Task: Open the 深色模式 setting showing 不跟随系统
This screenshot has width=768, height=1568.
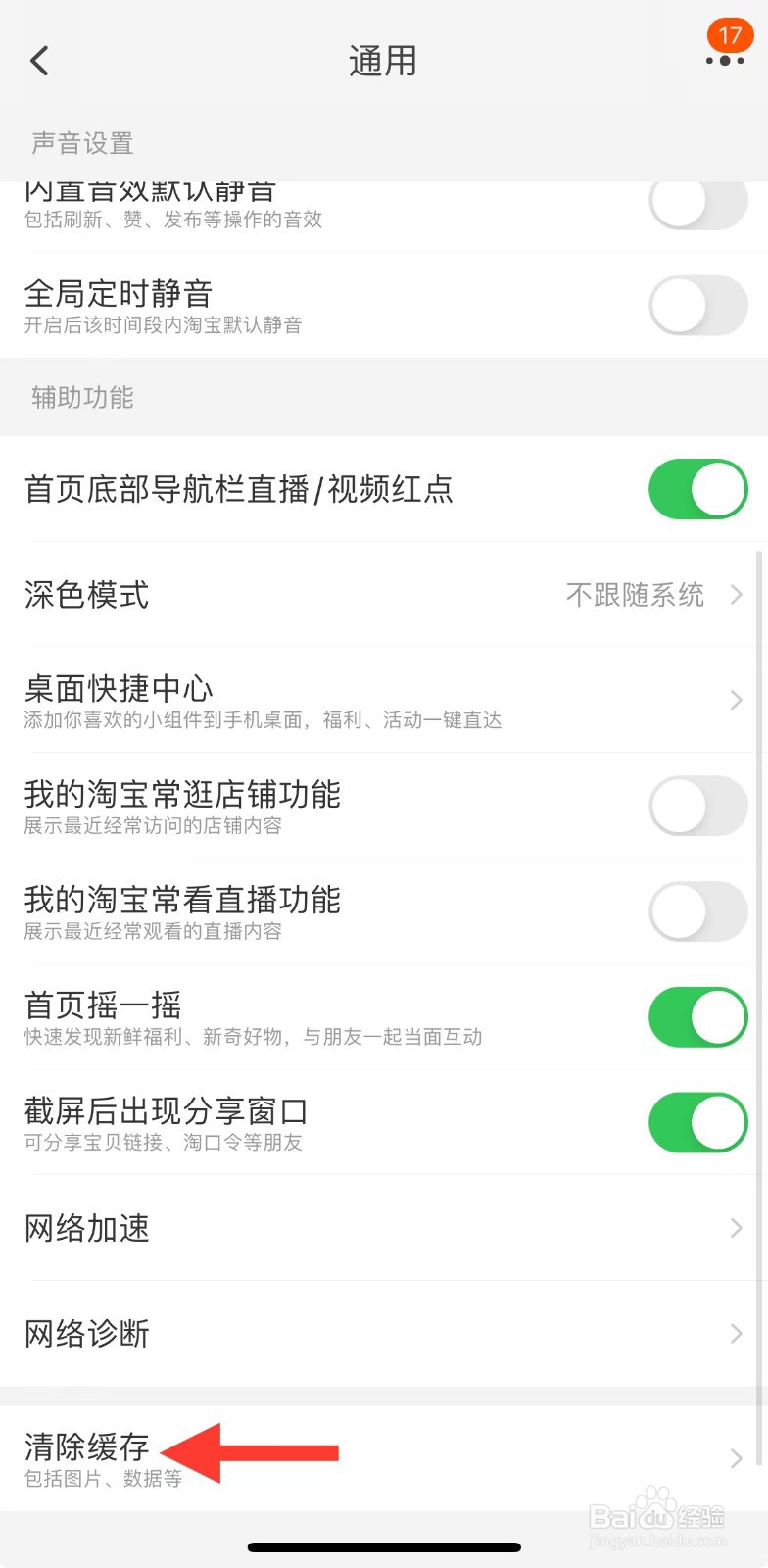Action: point(636,595)
